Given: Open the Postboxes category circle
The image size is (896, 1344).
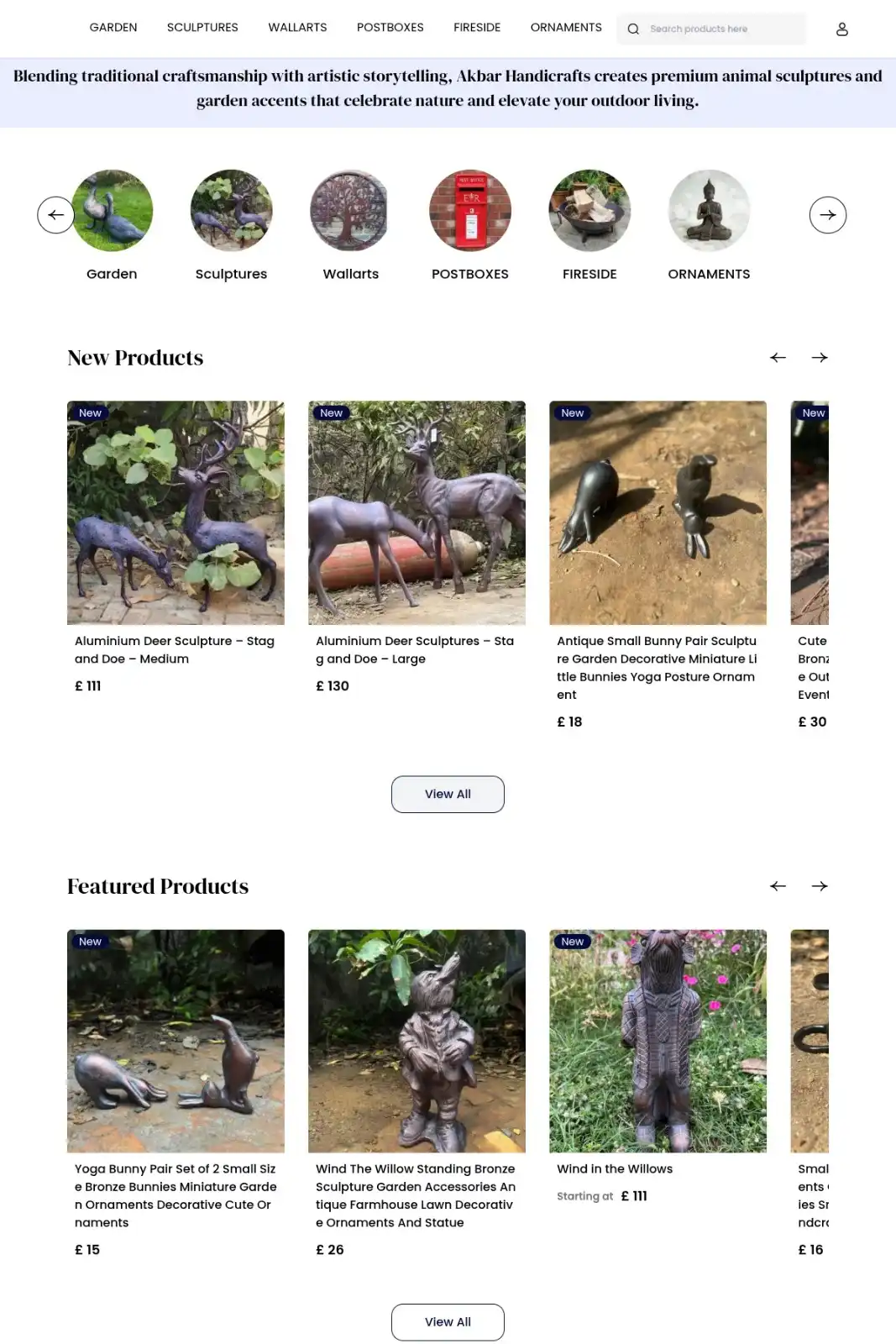Looking at the screenshot, I should pos(470,211).
